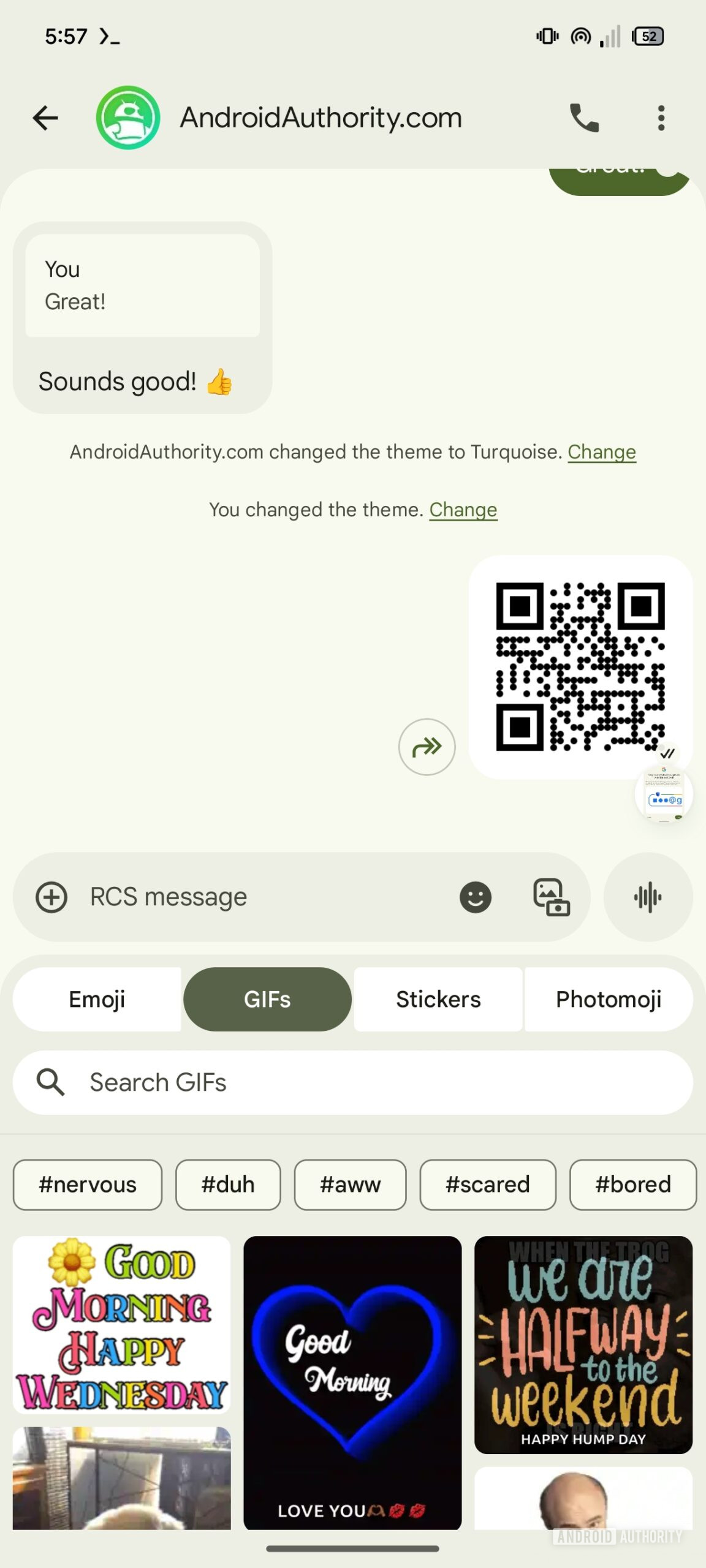The image size is (706, 1568).
Task: Tap Change link after Turquoise theme notice
Action: pyautogui.click(x=601, y=452)
